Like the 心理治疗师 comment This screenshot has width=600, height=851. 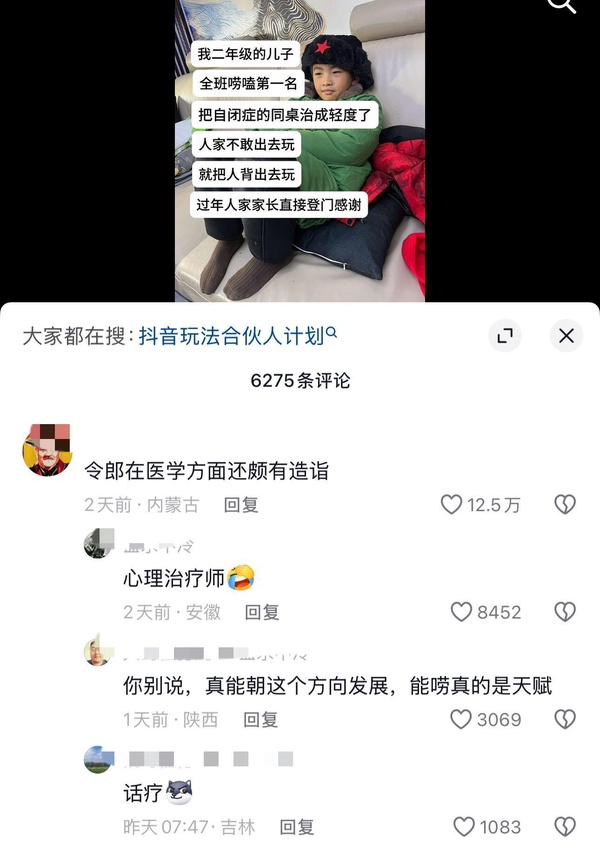(x=461, y=612)
